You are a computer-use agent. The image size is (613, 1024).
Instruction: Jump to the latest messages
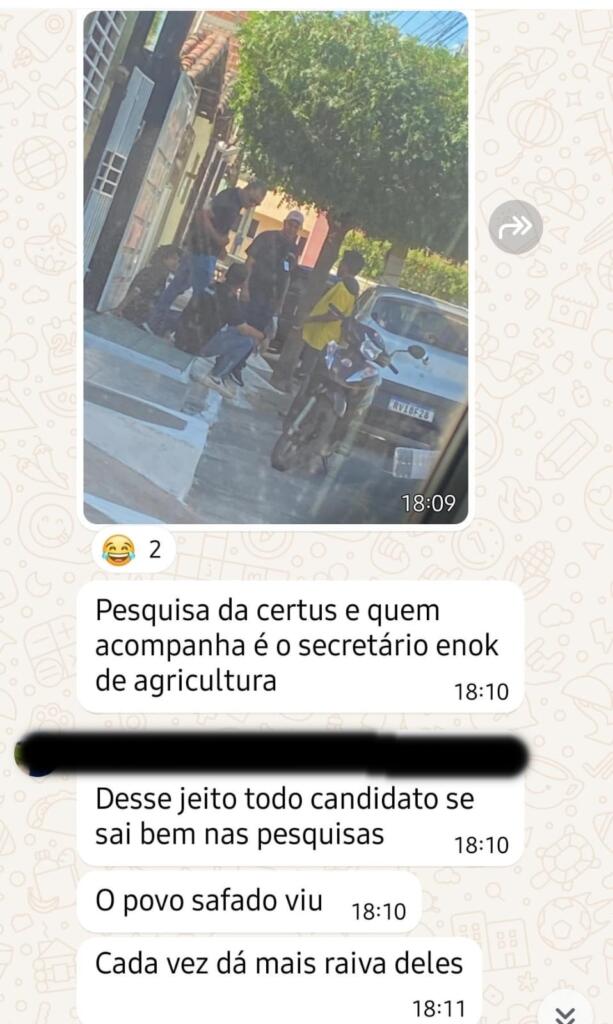pyautogui.click(x=565, y=1012)
